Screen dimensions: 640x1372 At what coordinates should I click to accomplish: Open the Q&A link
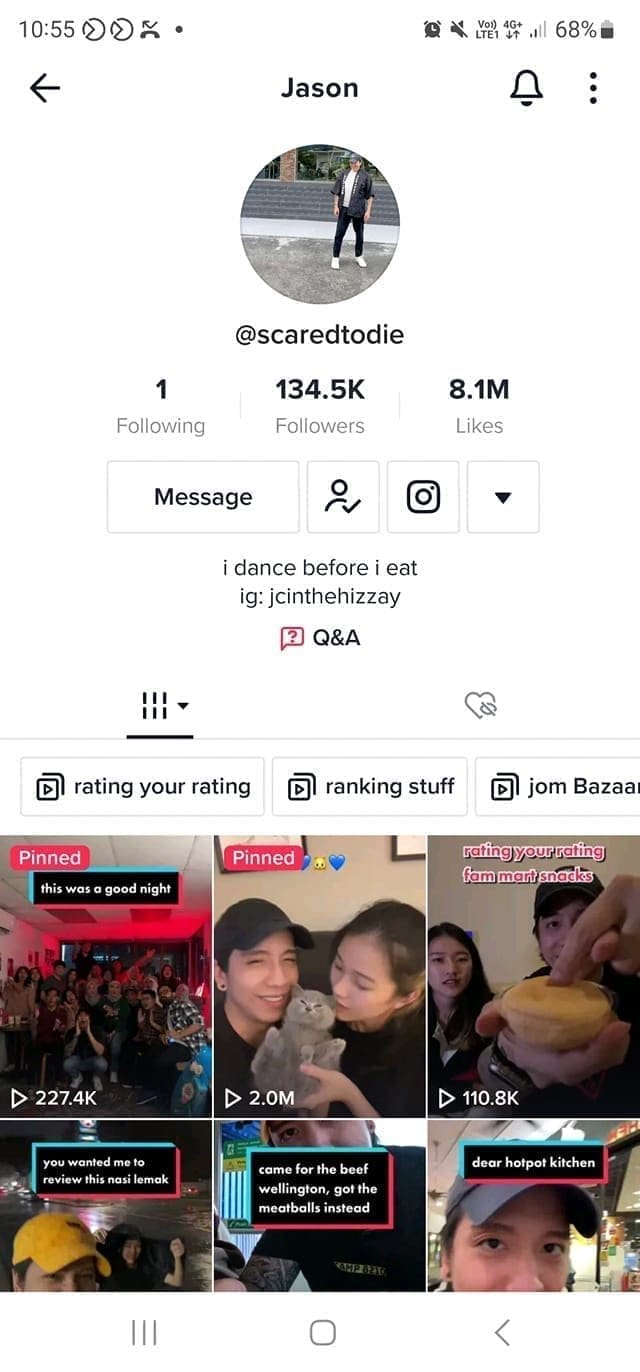tap(320, 638)
